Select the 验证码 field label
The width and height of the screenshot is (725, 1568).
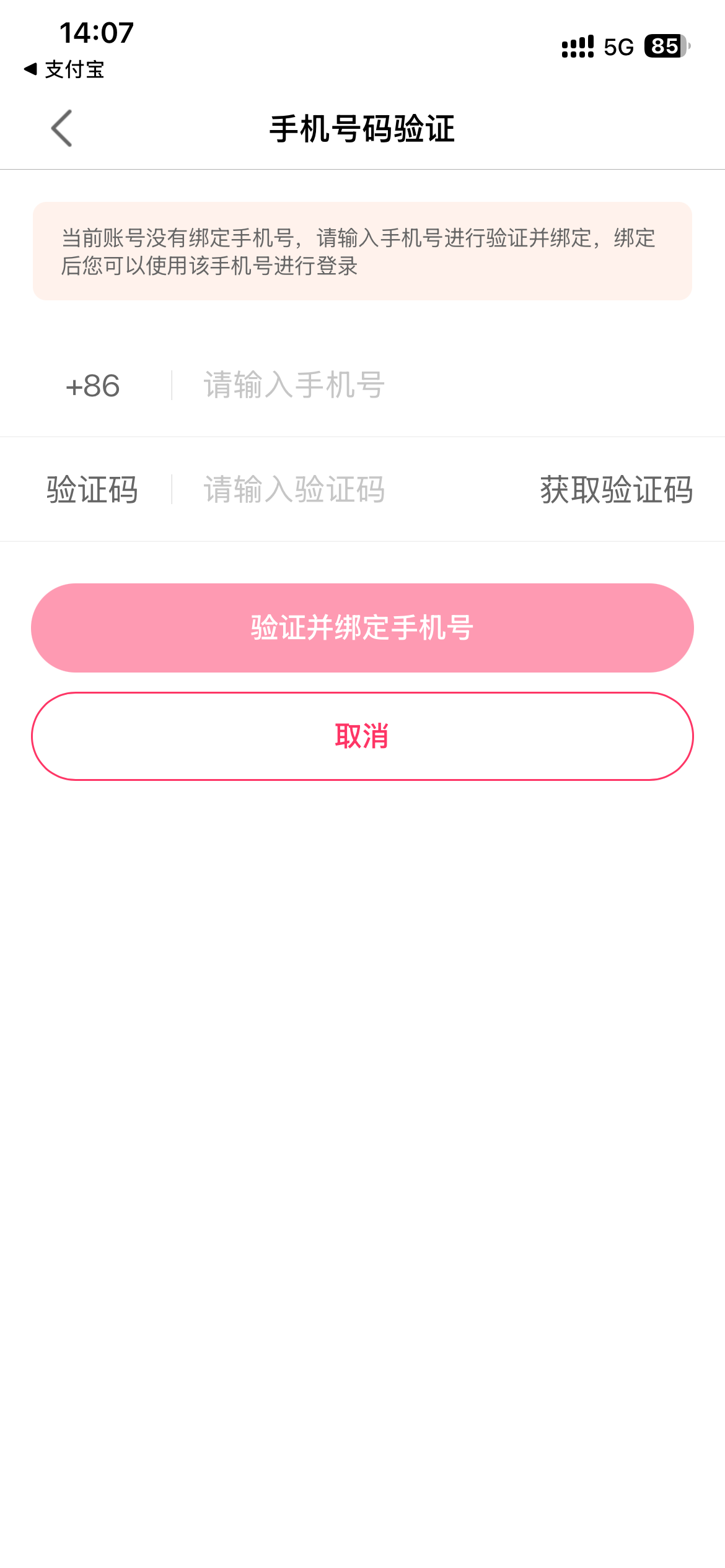90,489
